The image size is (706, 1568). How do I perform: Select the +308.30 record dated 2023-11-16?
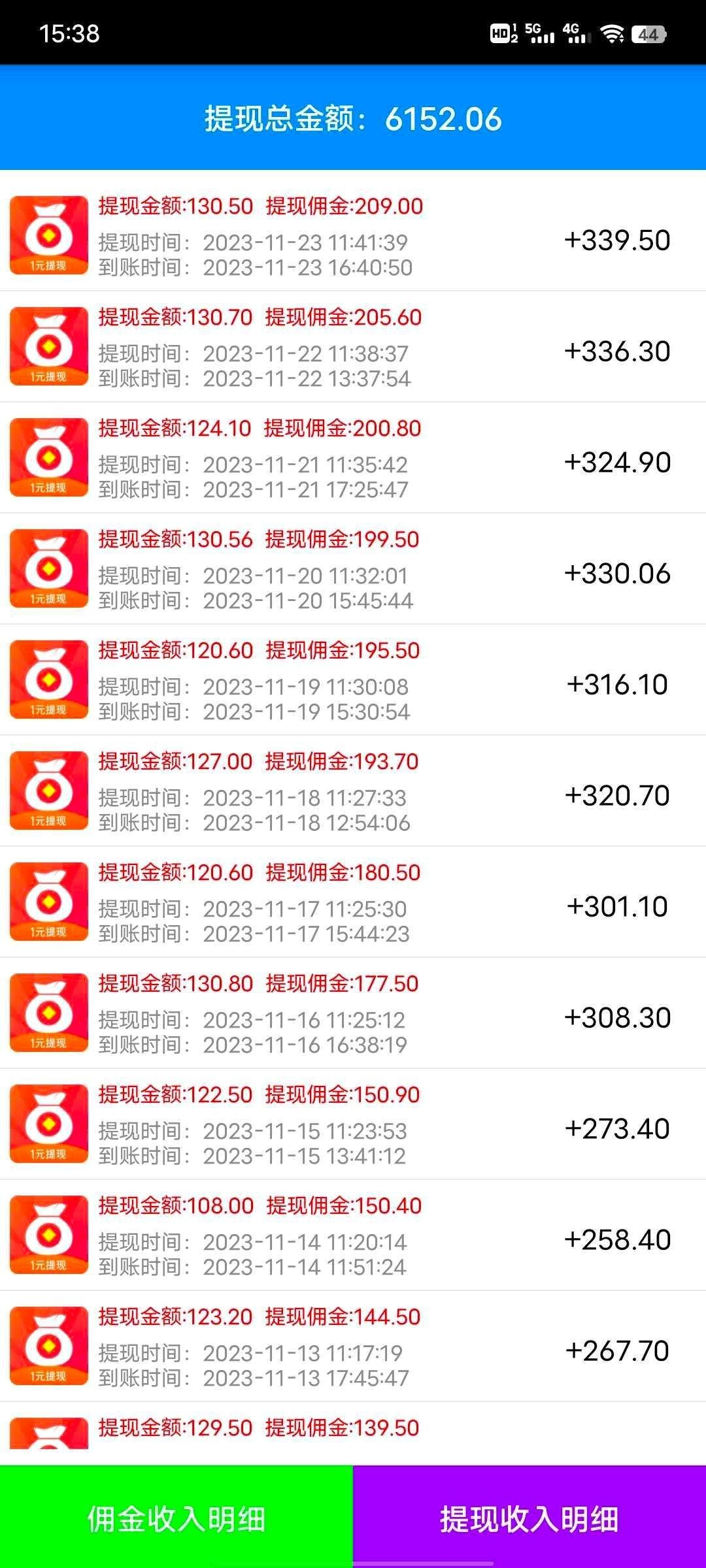353,1013
